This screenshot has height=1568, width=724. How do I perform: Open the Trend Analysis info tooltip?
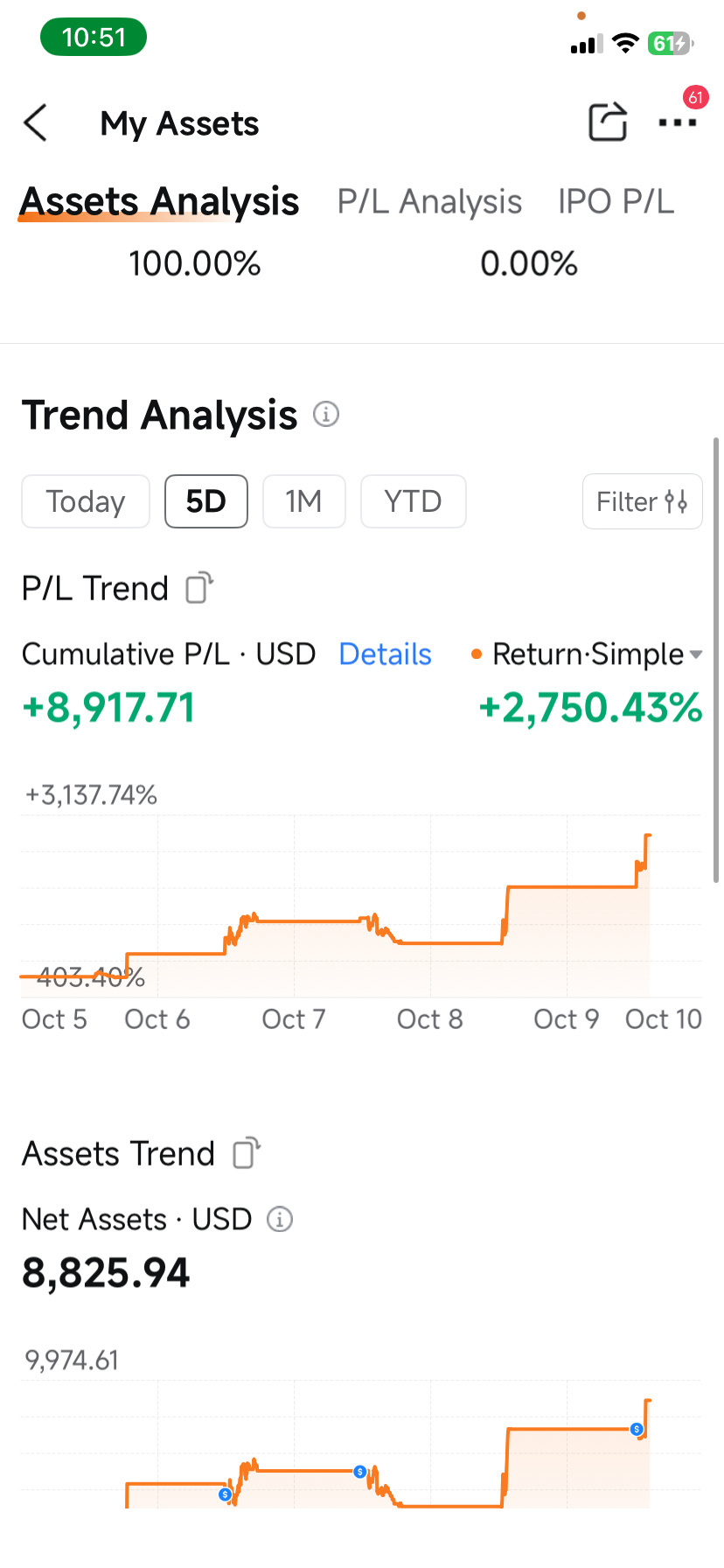(x=324, y=415)
